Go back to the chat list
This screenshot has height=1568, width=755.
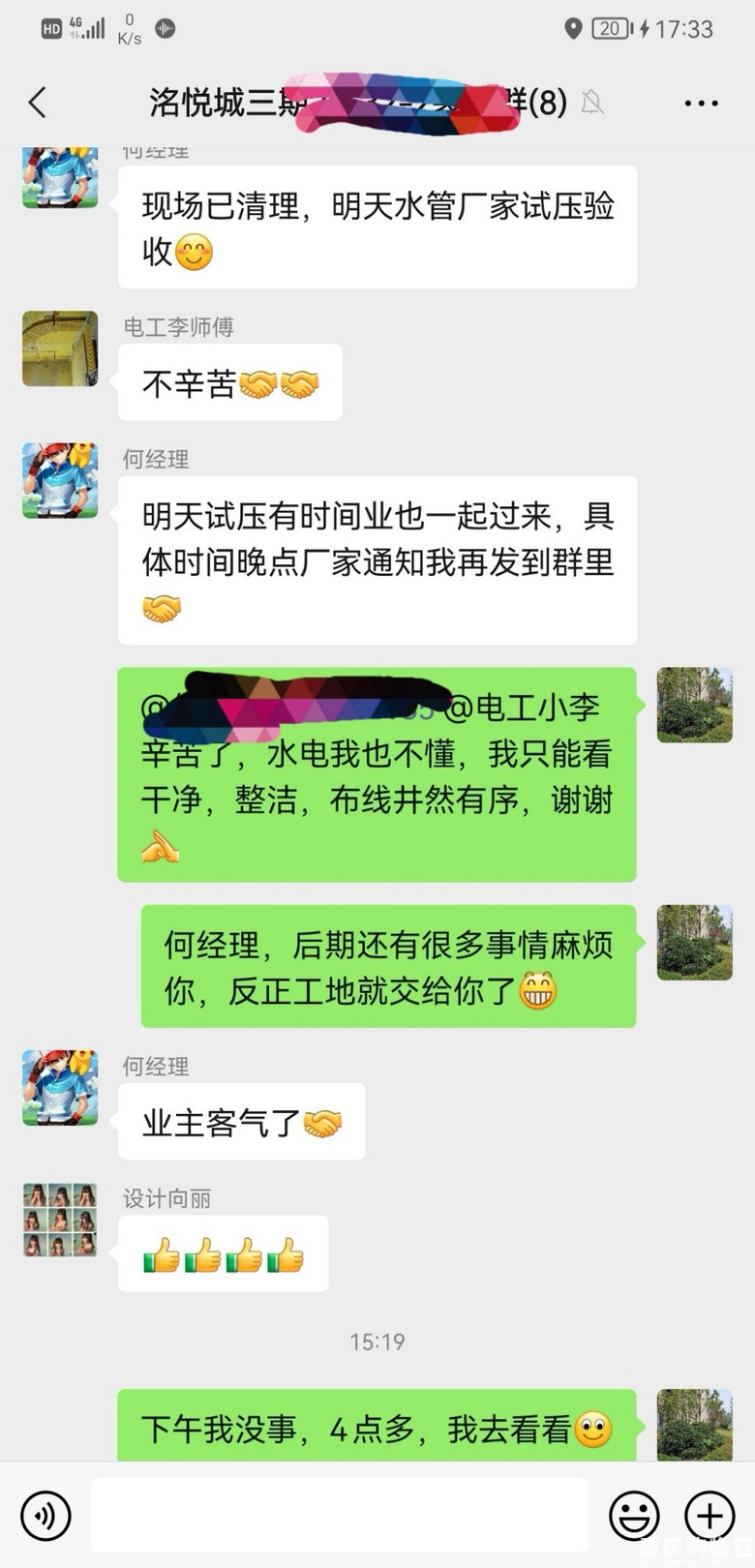coord(38,103)
